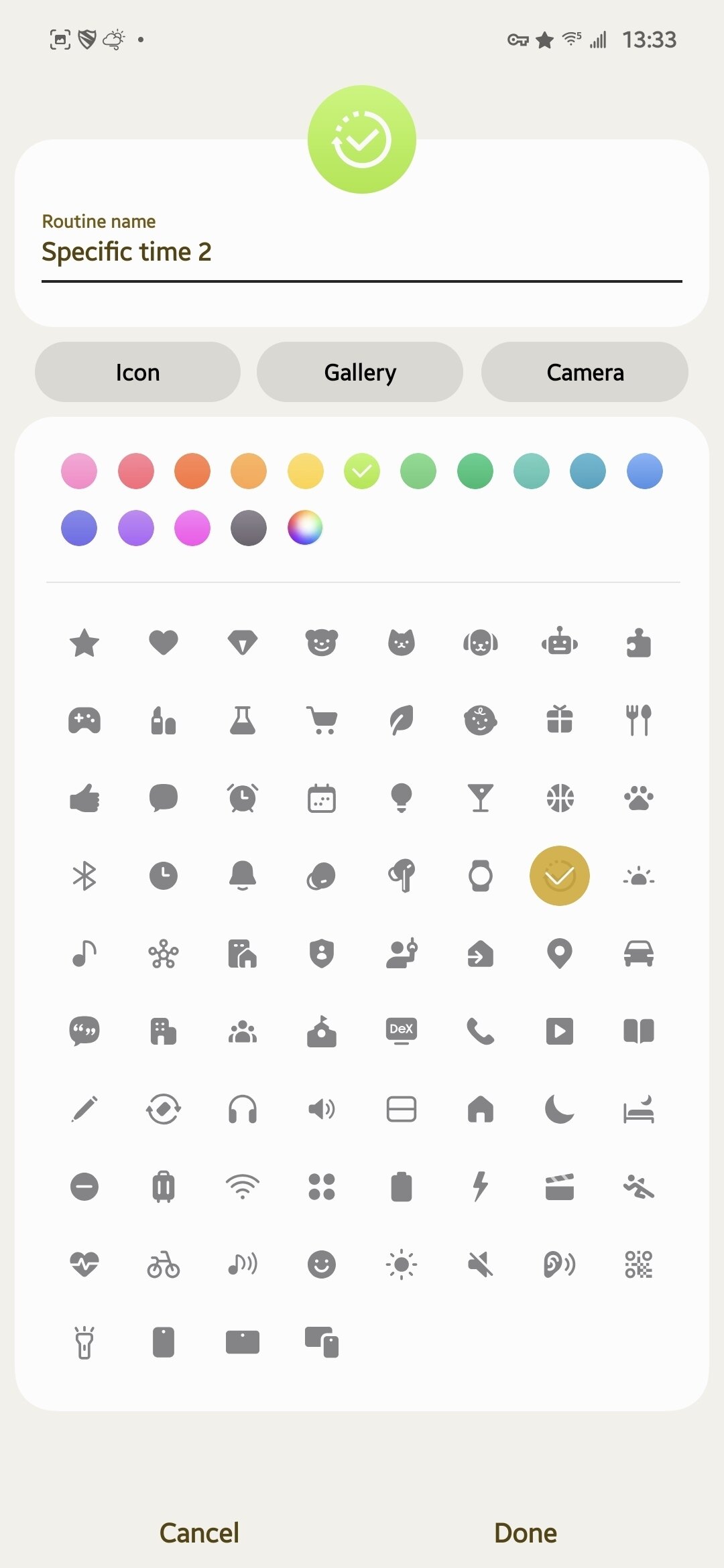Image resolution: width=724 pixels, height=1568 pixels.
Task: Edit the Routine name field
Action: coord(361,252)
